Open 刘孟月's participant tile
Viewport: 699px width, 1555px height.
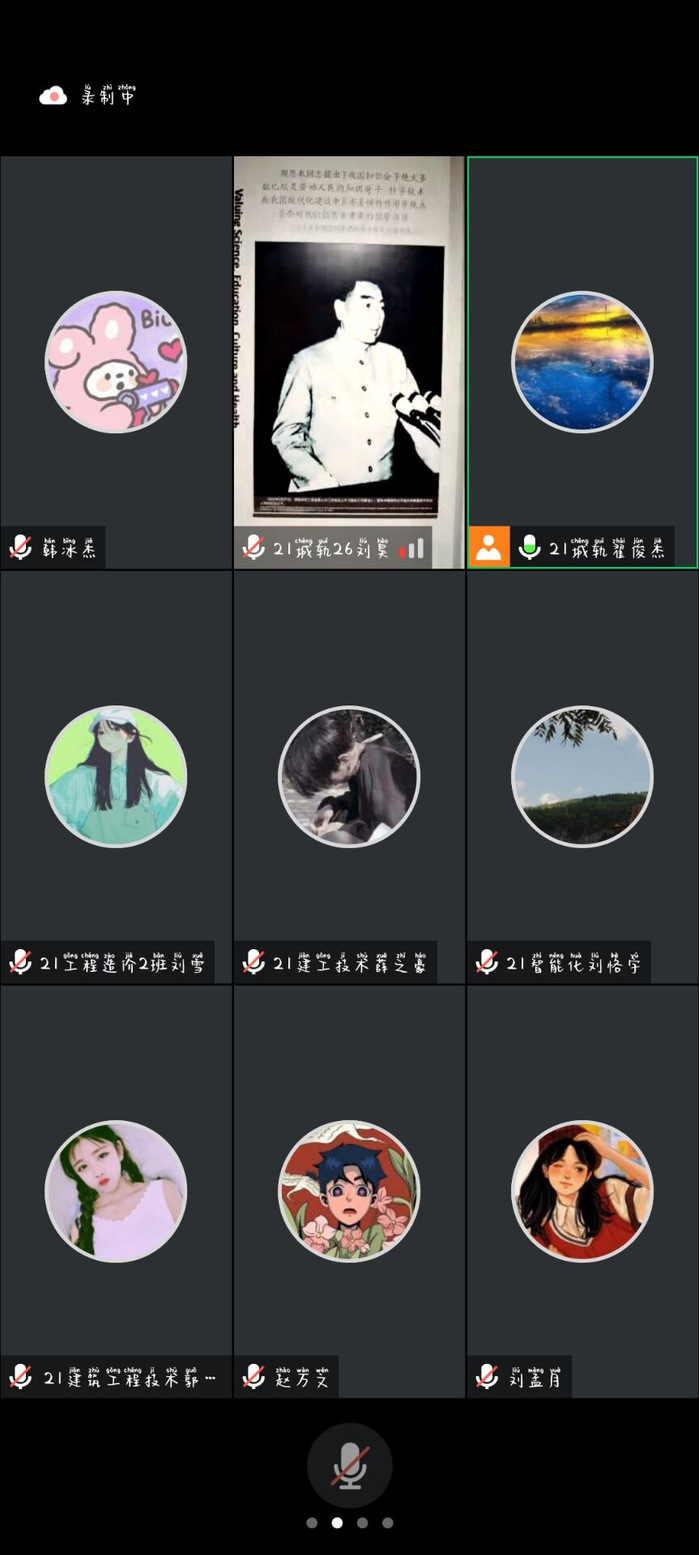pos(582,1191)
